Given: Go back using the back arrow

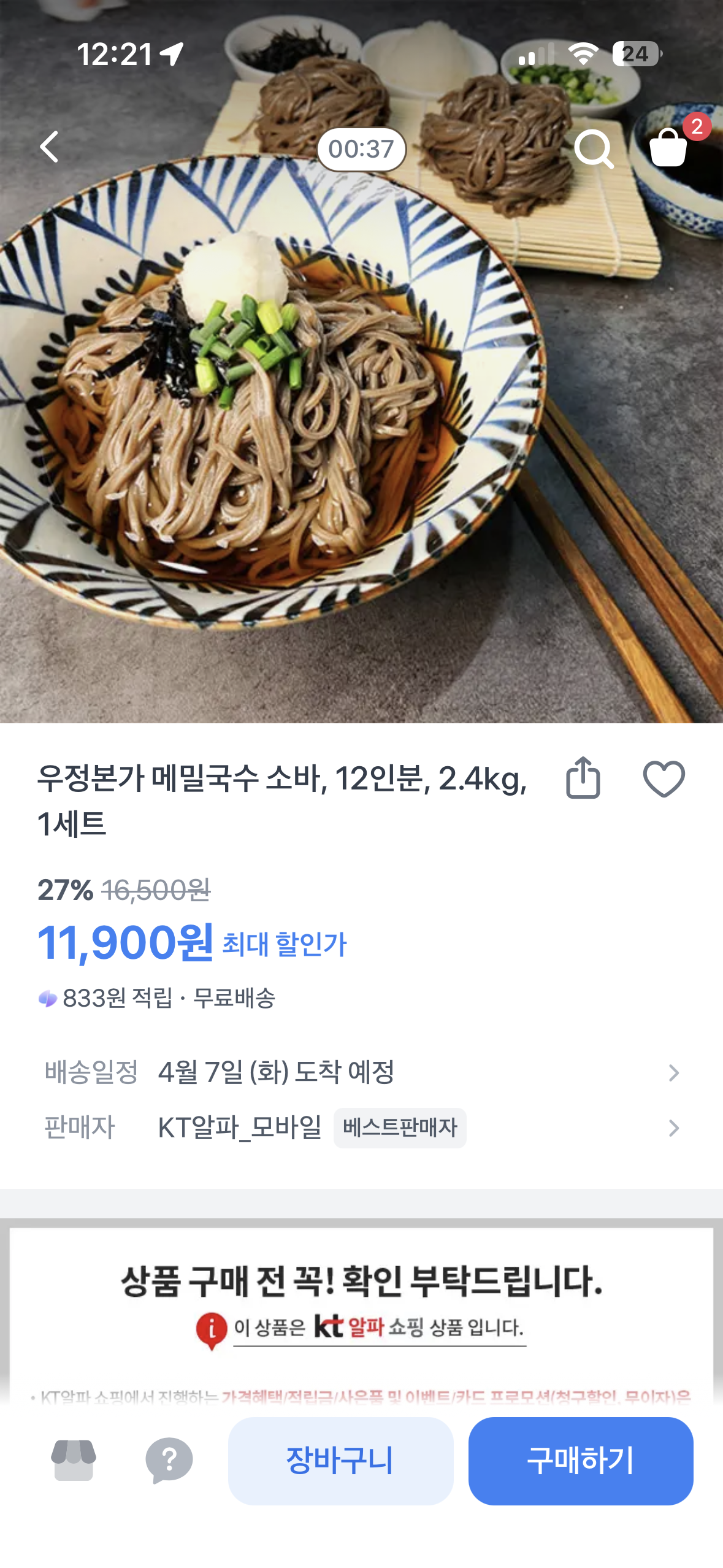Looking at the screenshot, I should coord(49,147).
